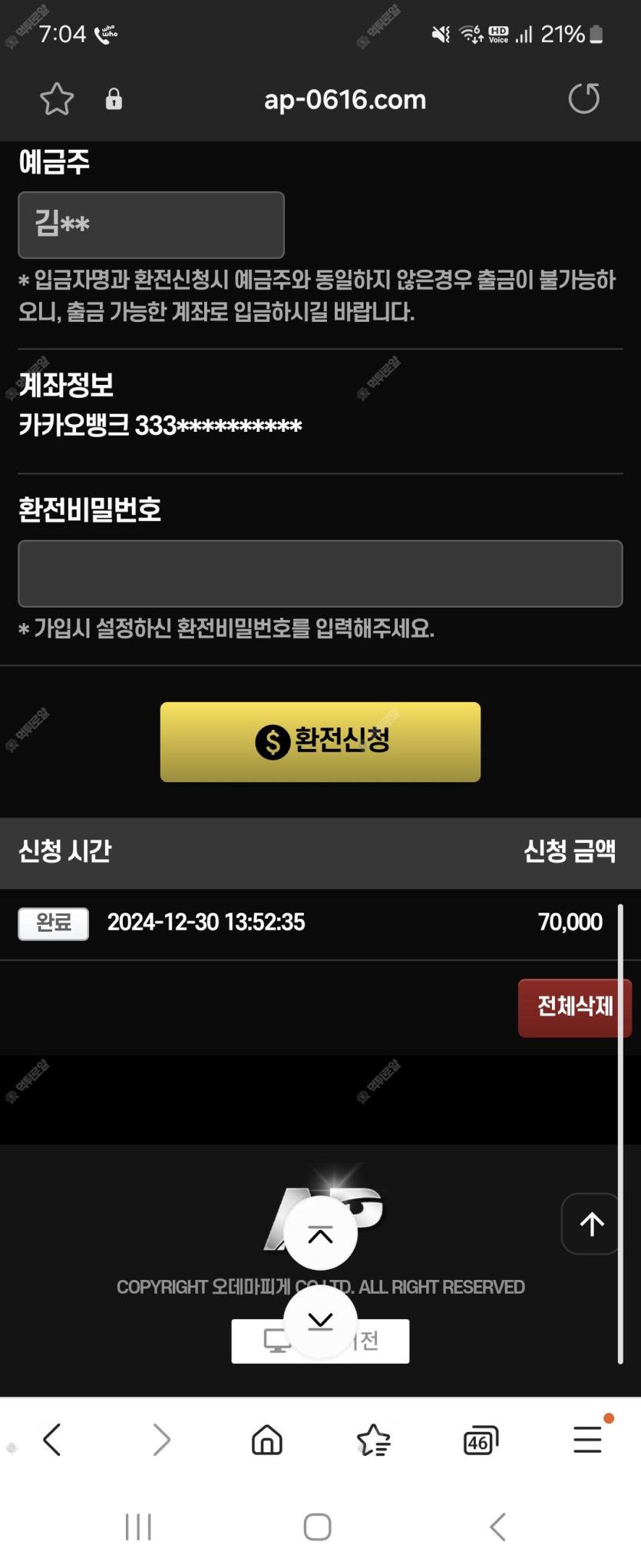View the 46 open tabs
Image resolution: width=641 pixels, height=1568 pixels.
pyautogui.click(x=481, y=1440)
